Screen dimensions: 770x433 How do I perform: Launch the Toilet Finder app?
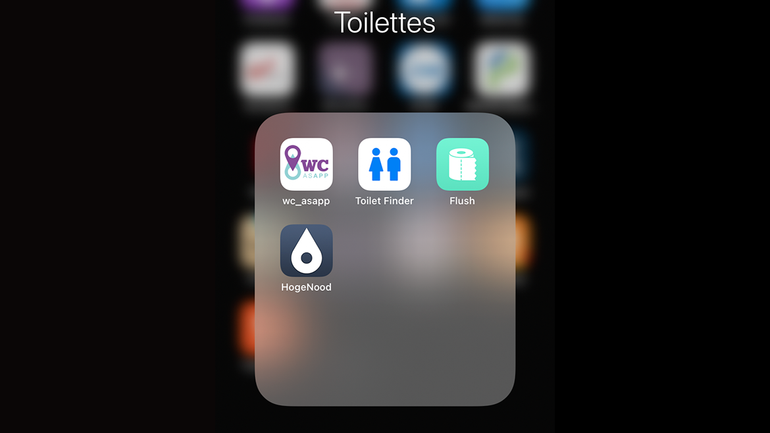(384, 164)
